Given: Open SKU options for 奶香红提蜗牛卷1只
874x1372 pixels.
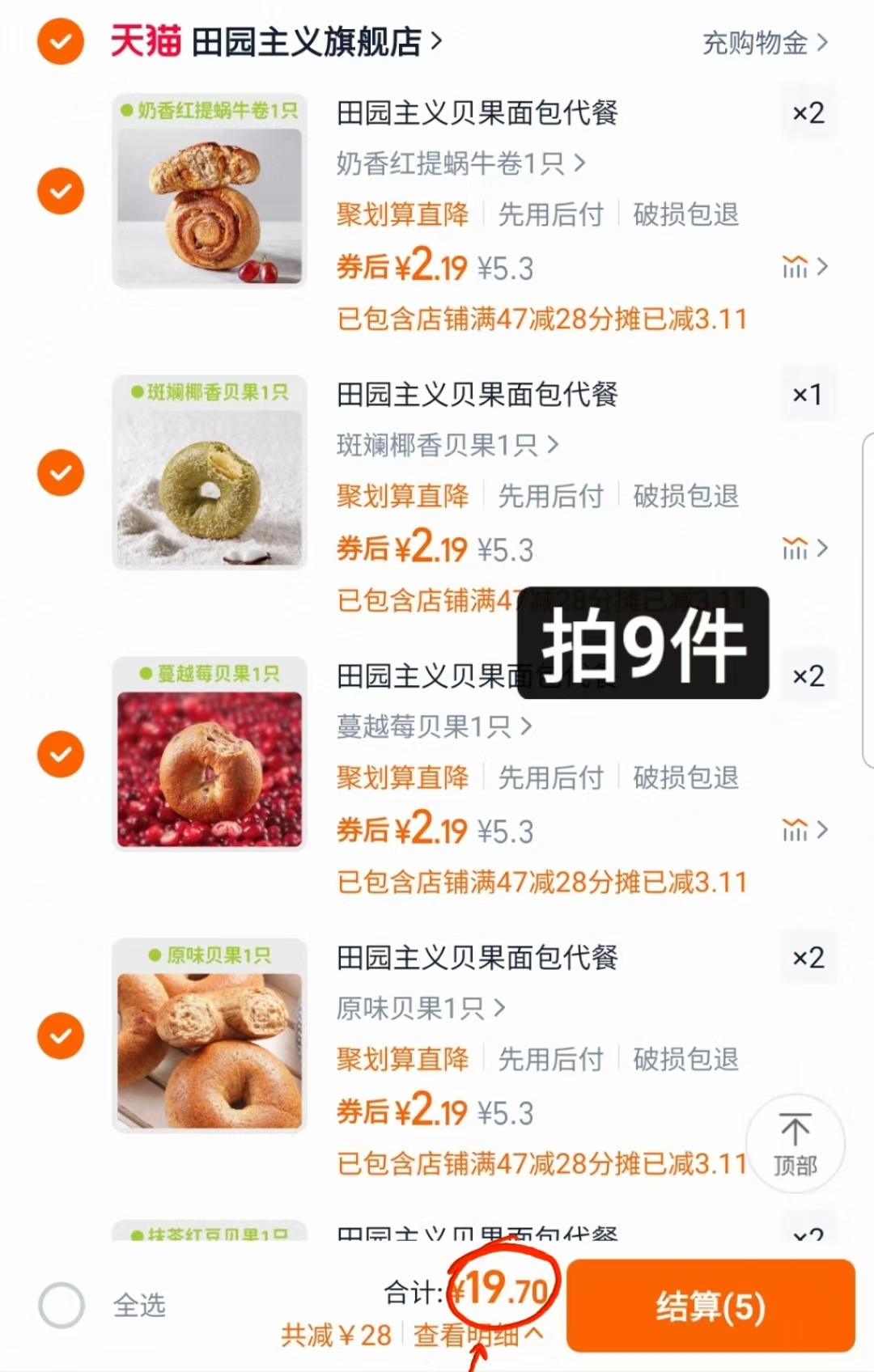Looking at the screenshot, I should tap(457, 164).
